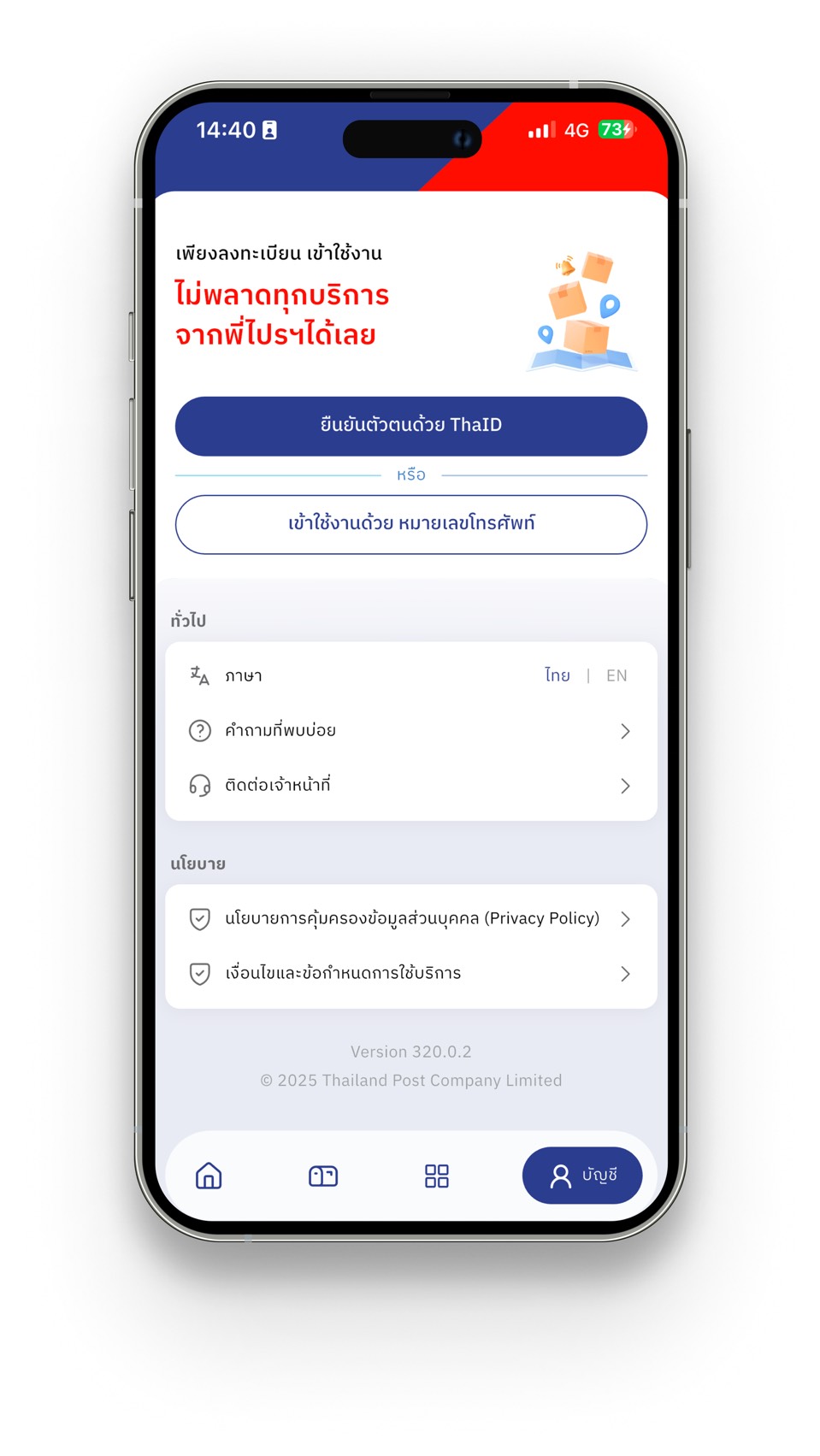Open the Privacy Policy row

click(x=410, y=919)
